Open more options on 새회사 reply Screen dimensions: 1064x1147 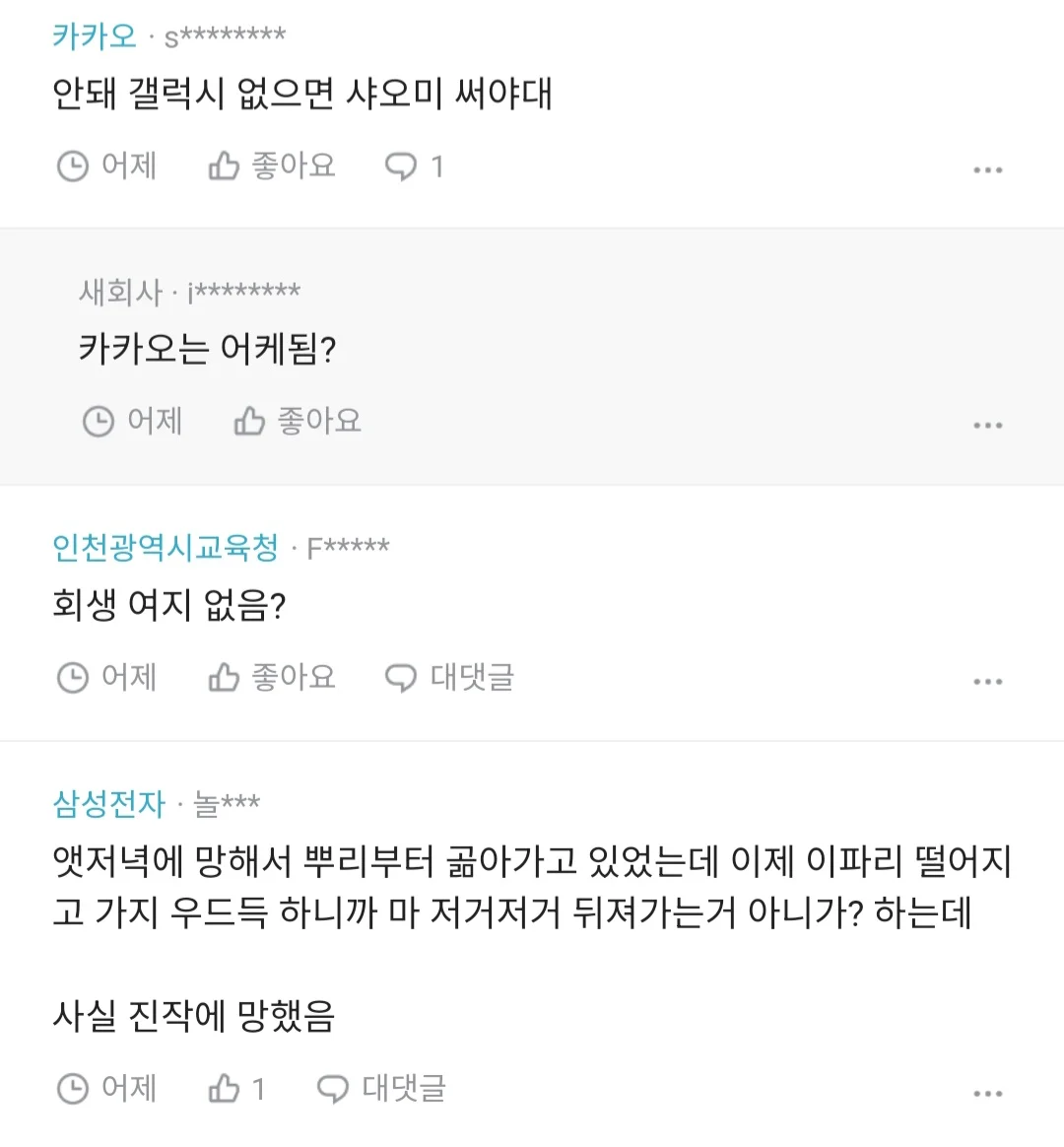tap(987, 425)
